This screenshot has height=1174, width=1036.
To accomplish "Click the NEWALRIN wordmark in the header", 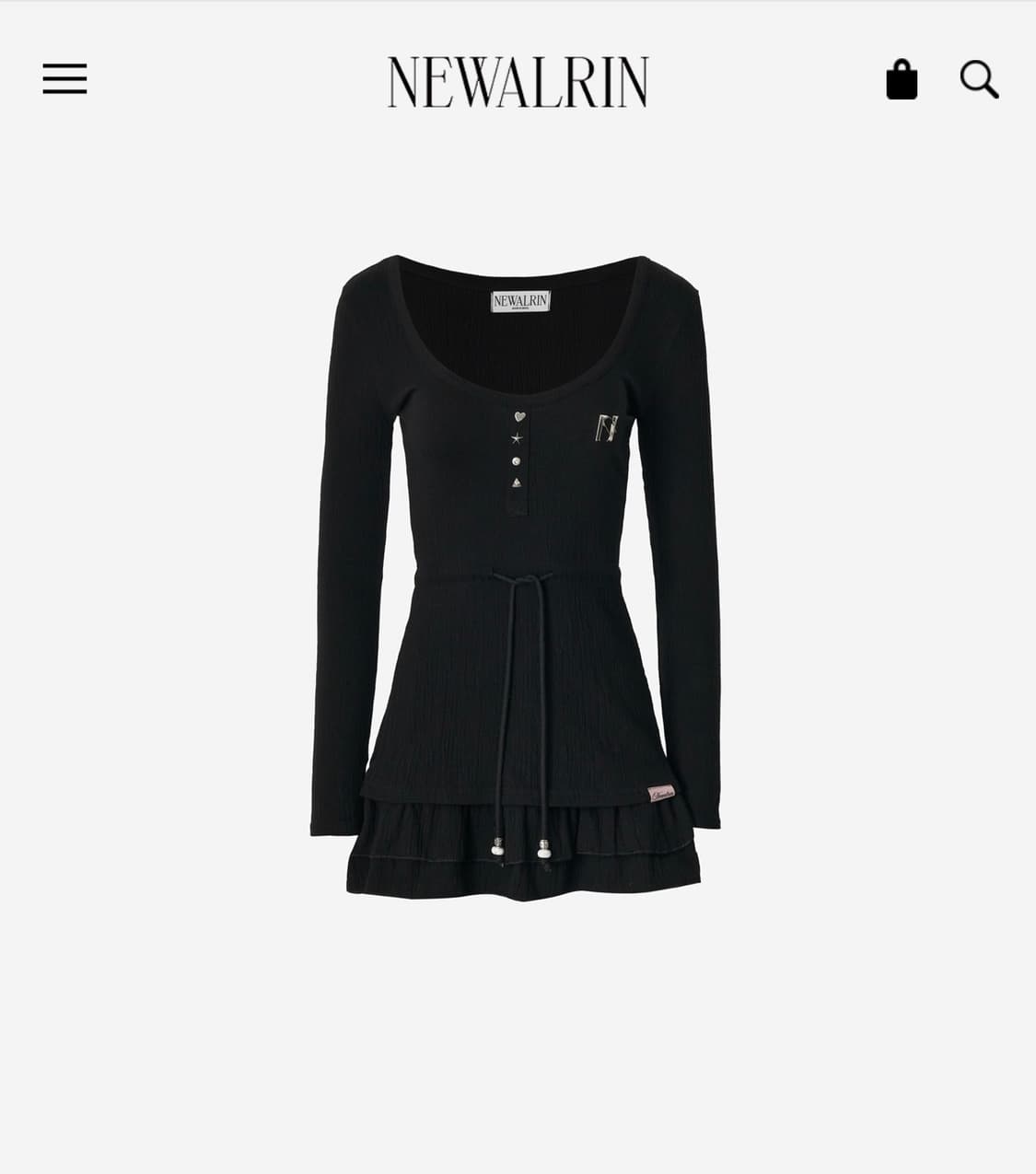I will pos(518,81).
